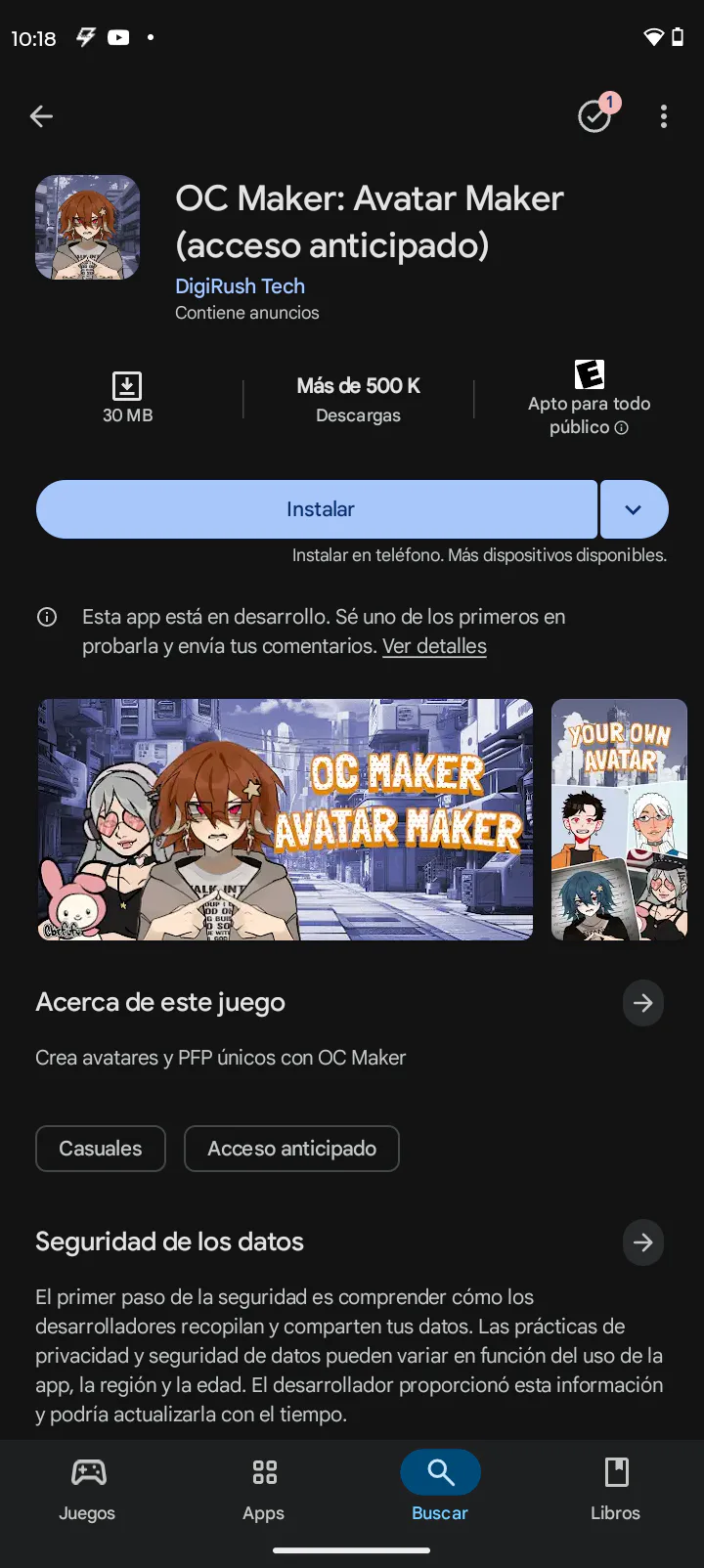Image resolution: width=704 pixels, height=1568 pixels.
Task: Open the pending tasks check icon
Action: pos(594,117)
